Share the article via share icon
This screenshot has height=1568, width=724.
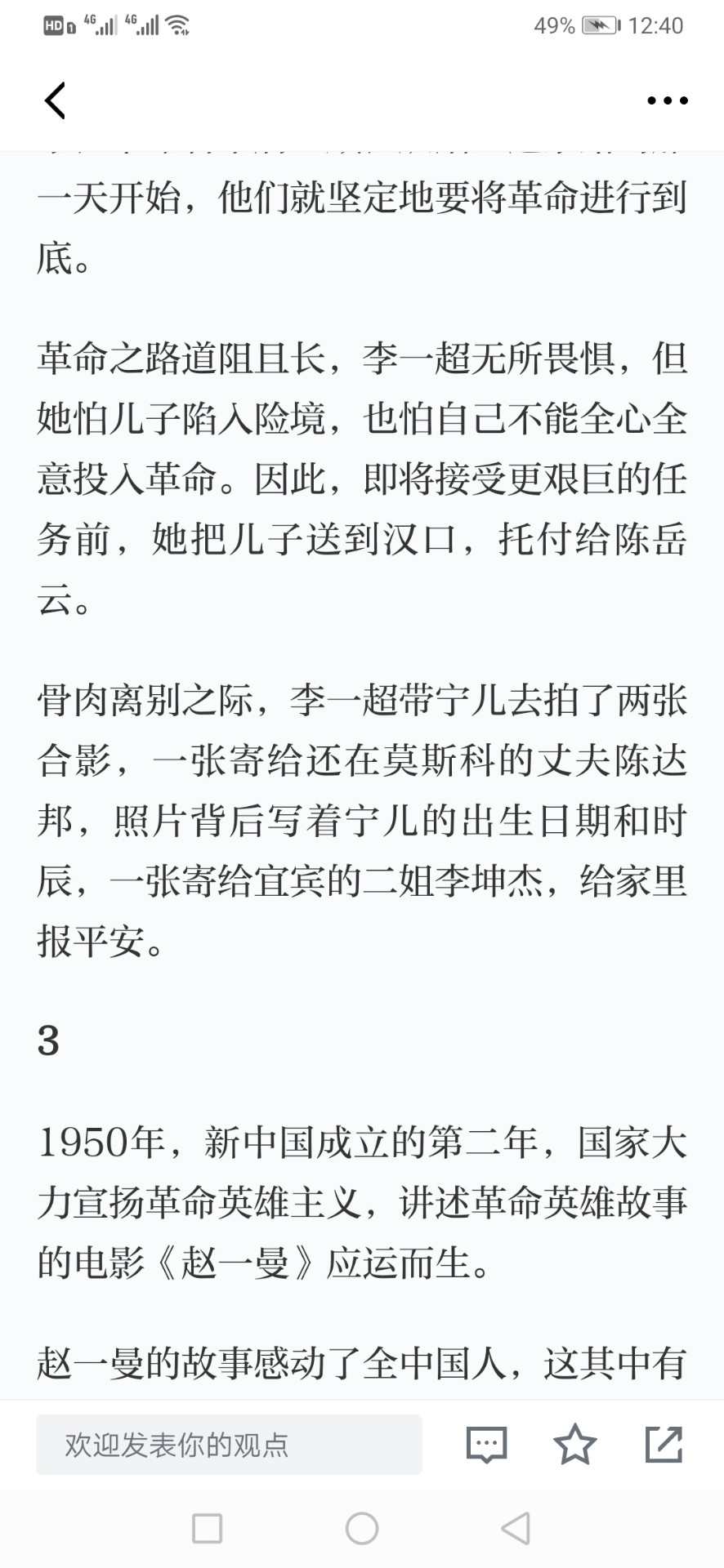(664, 1444)
